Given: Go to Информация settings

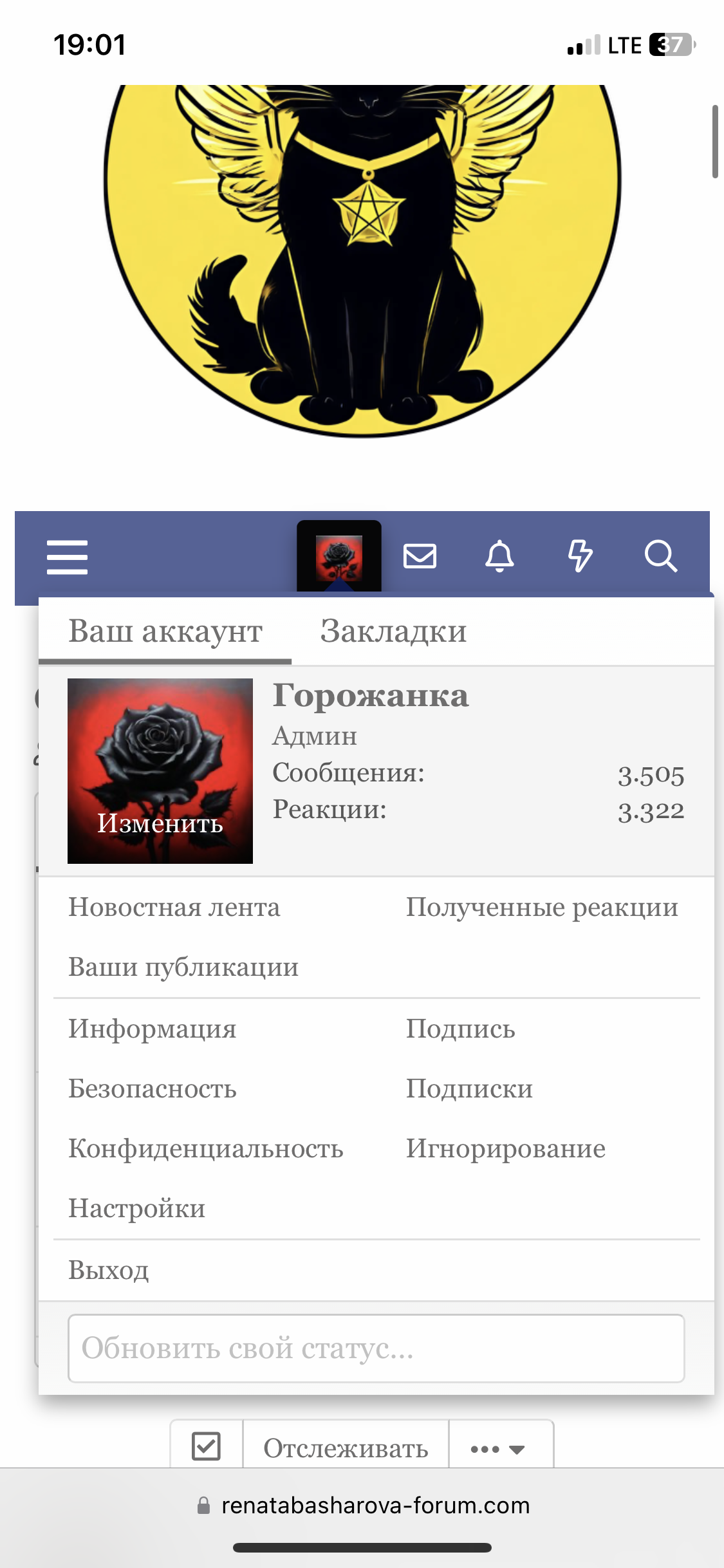Looking at the screenshot, I should point(153,1029).
